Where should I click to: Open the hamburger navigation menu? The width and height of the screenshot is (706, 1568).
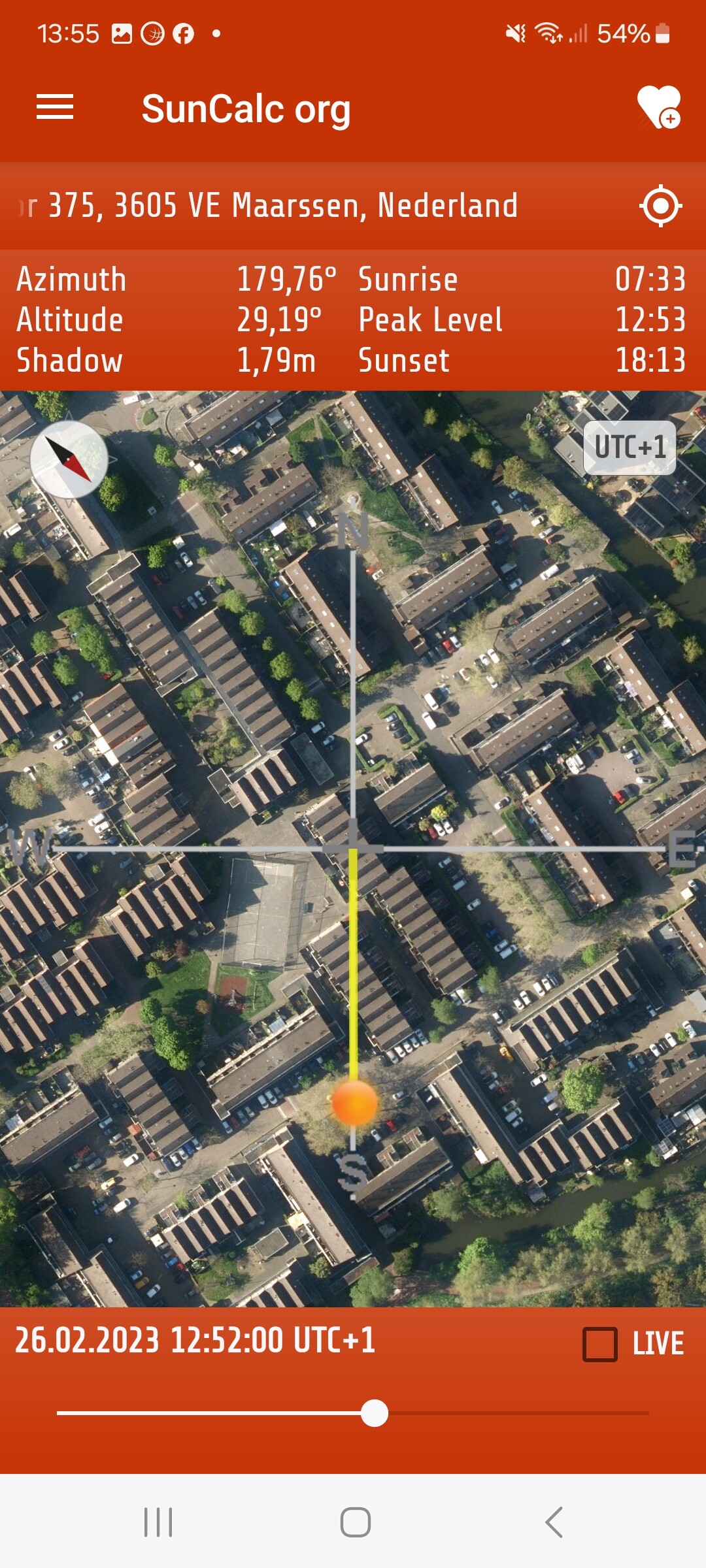click(55, 107)
